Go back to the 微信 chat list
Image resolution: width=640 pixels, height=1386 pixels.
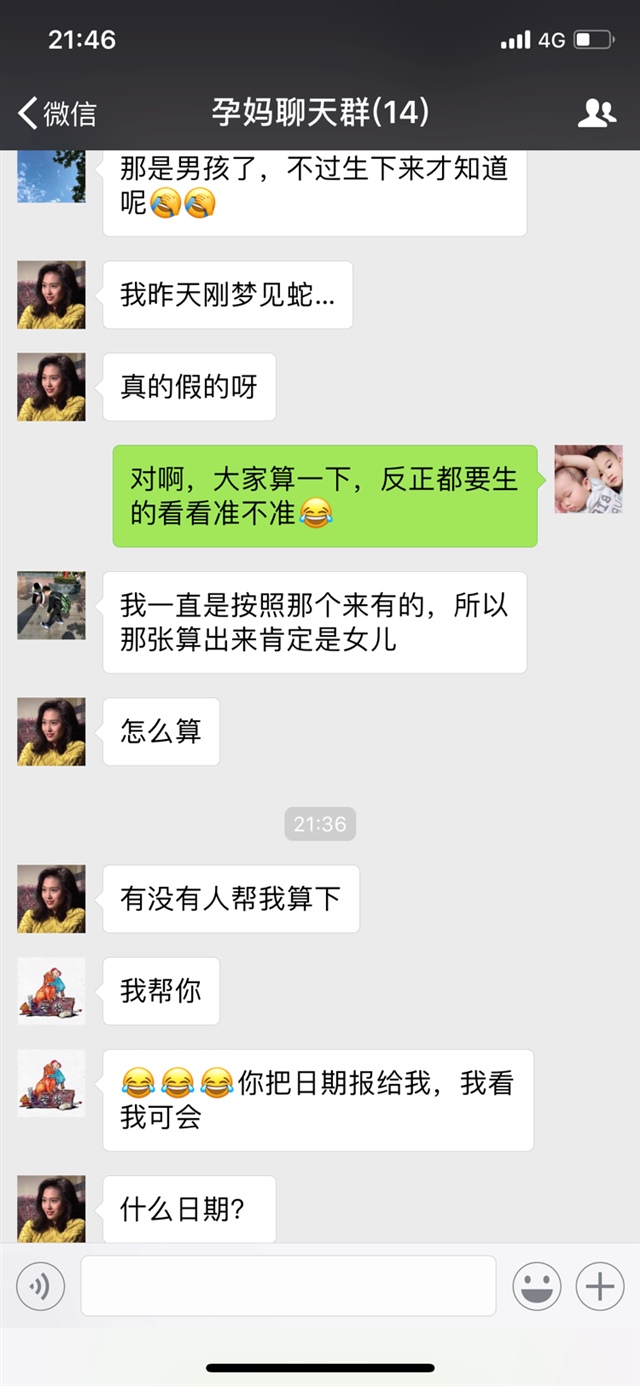(57, 113)
